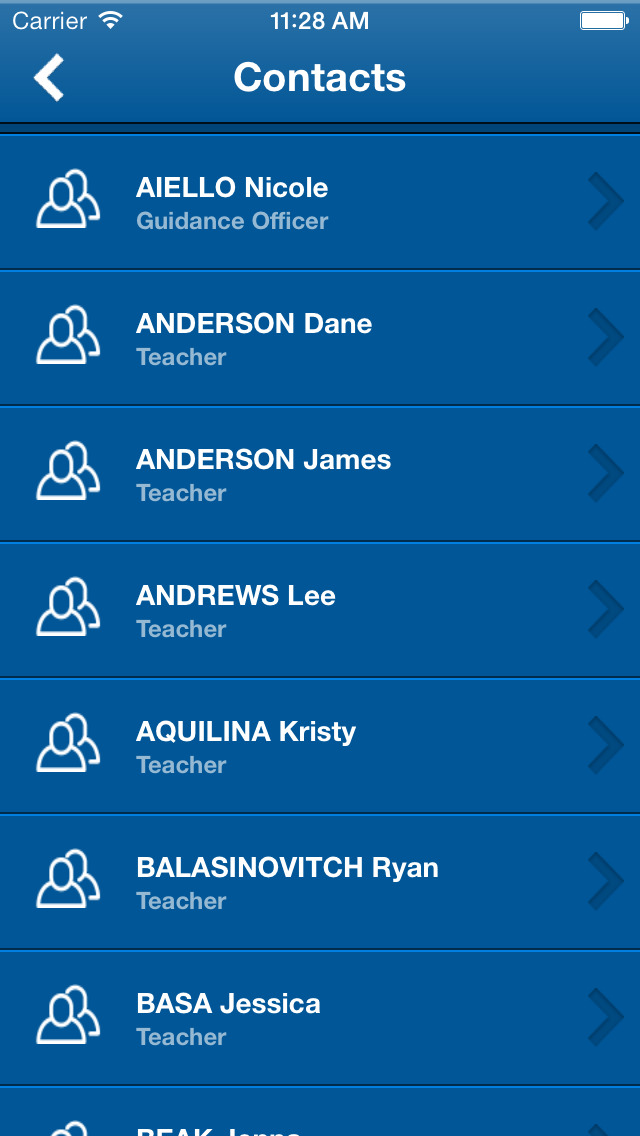Open contact BASA Jessica
The height and width of the screenshot is (1136, 640).
point(320,1018)
